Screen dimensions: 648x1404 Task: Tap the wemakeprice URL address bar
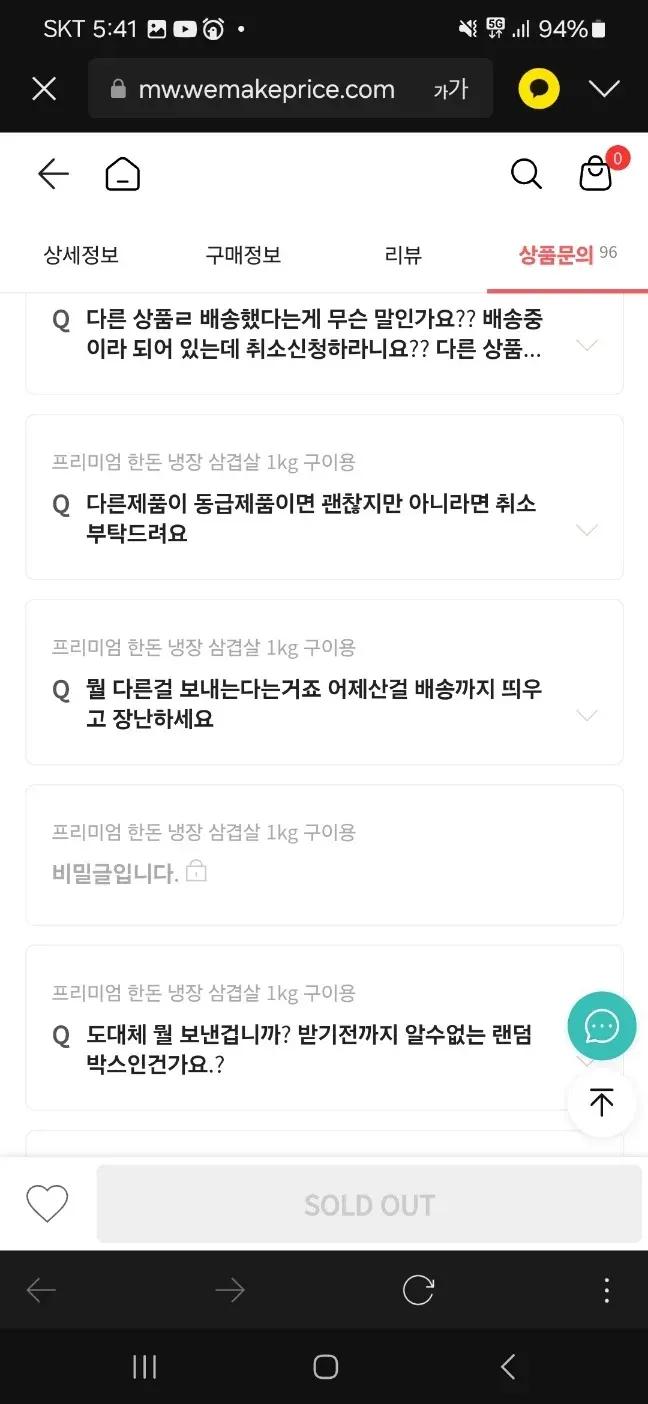click(x=265, y=89)
